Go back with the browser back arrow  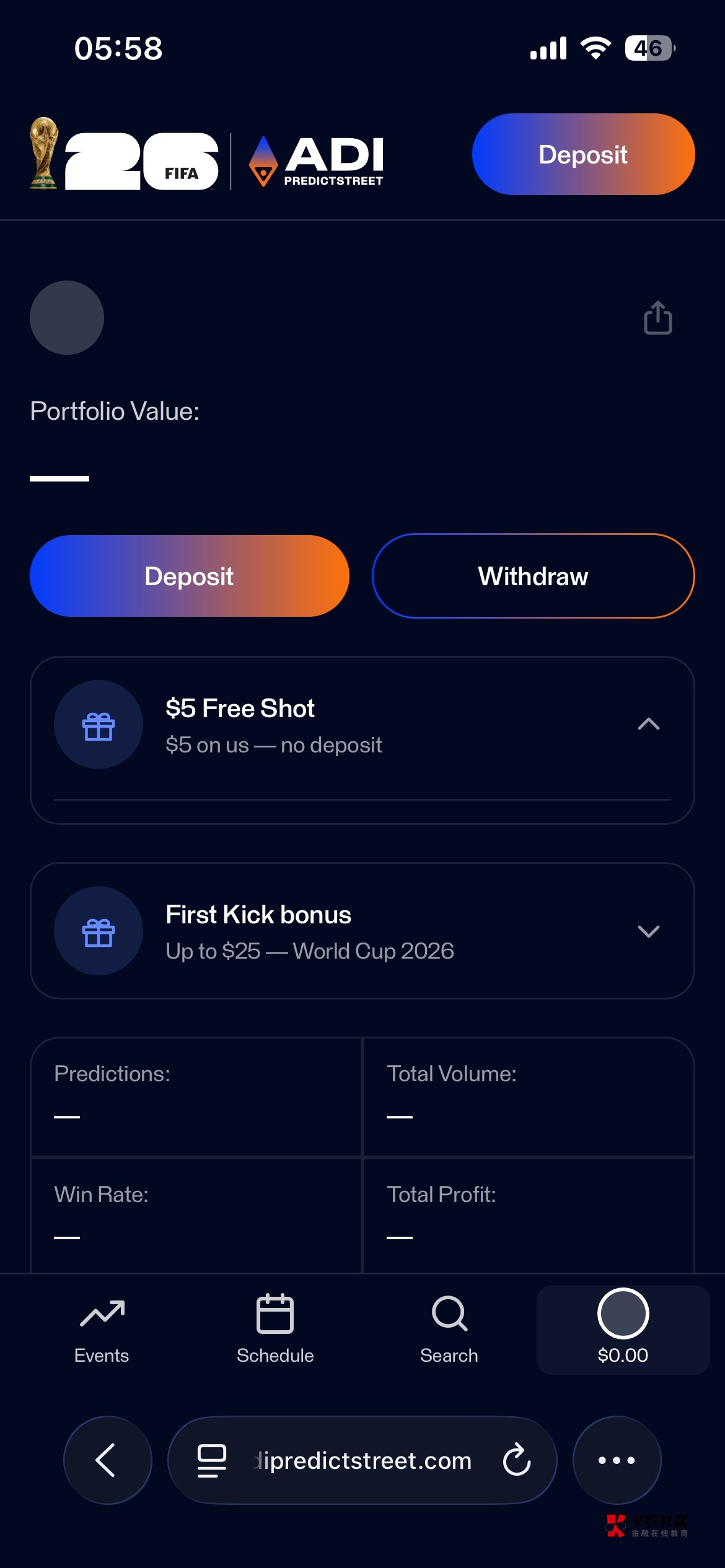(x=107, y=1460)
